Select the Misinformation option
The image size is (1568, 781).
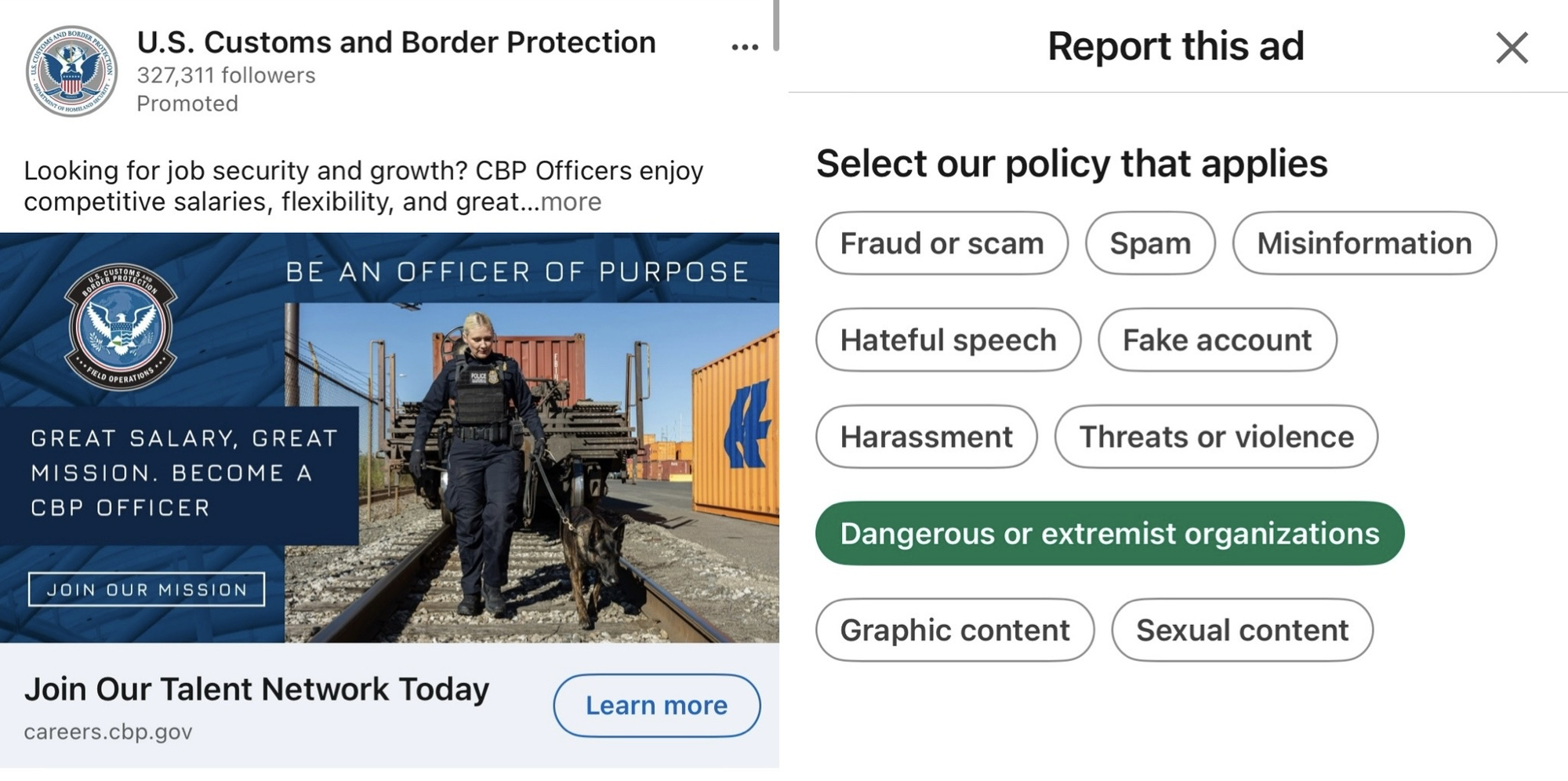[1363, 243]
